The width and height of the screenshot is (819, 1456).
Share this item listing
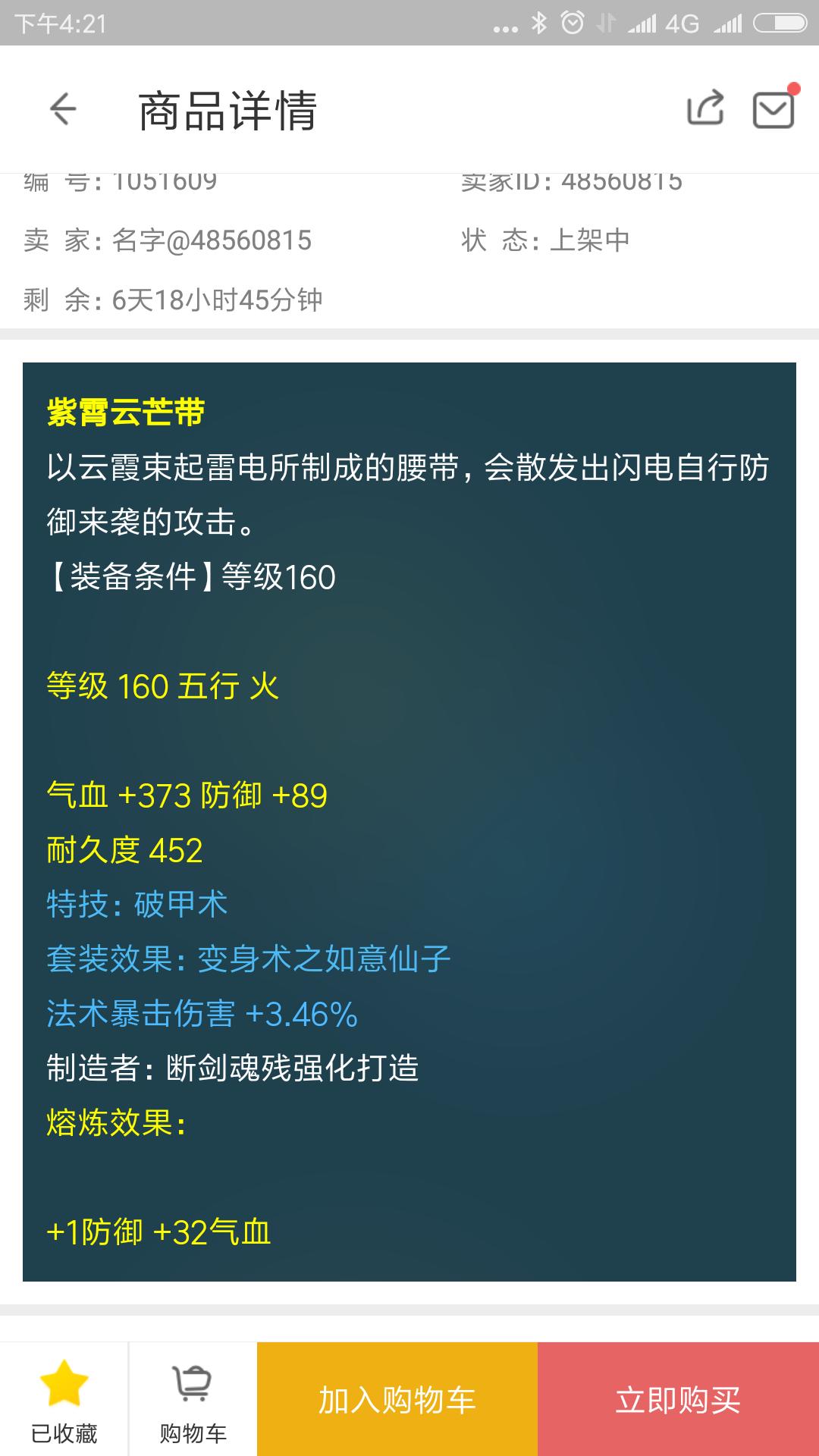coord(705,108)
